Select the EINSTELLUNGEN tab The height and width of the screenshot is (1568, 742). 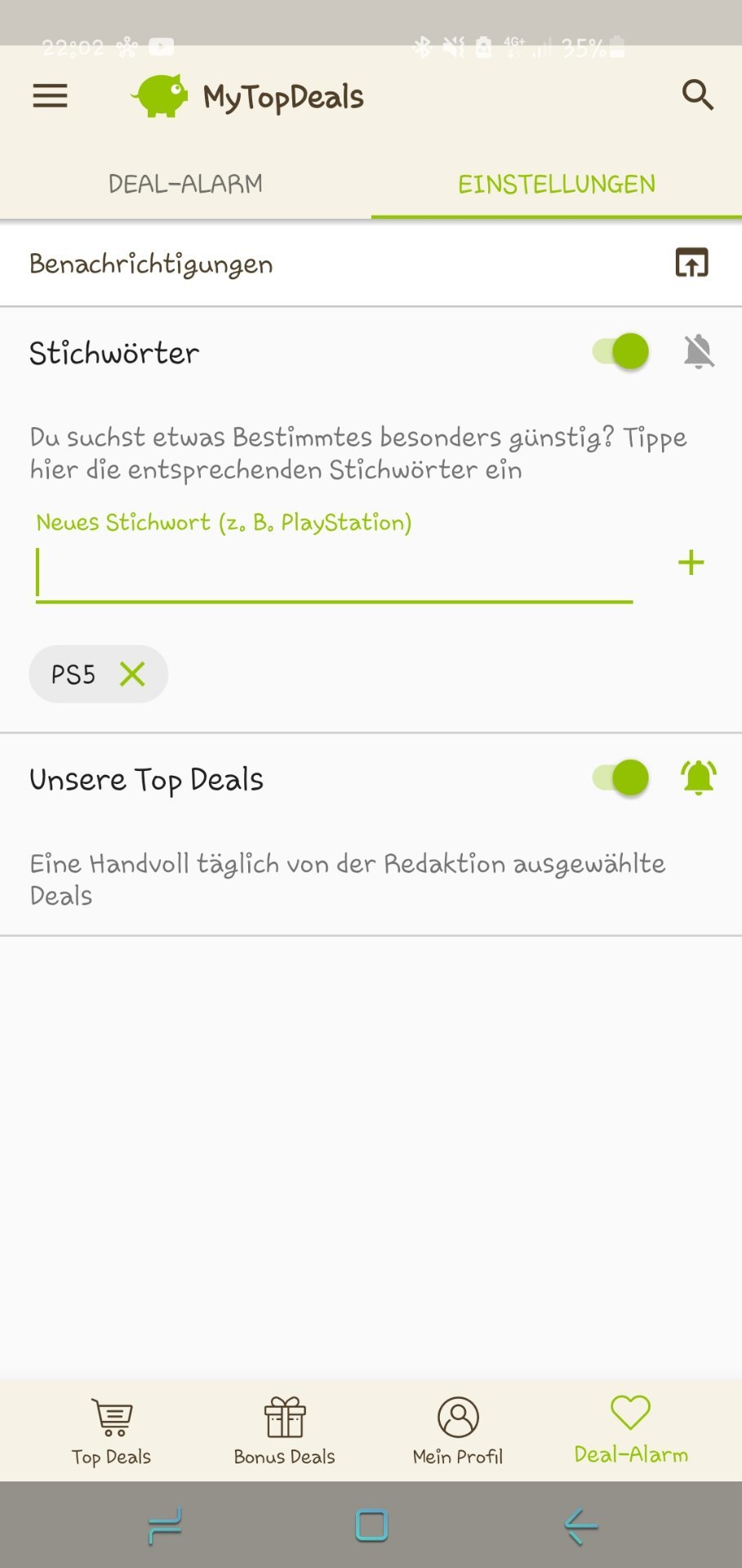tap(556, 184)
